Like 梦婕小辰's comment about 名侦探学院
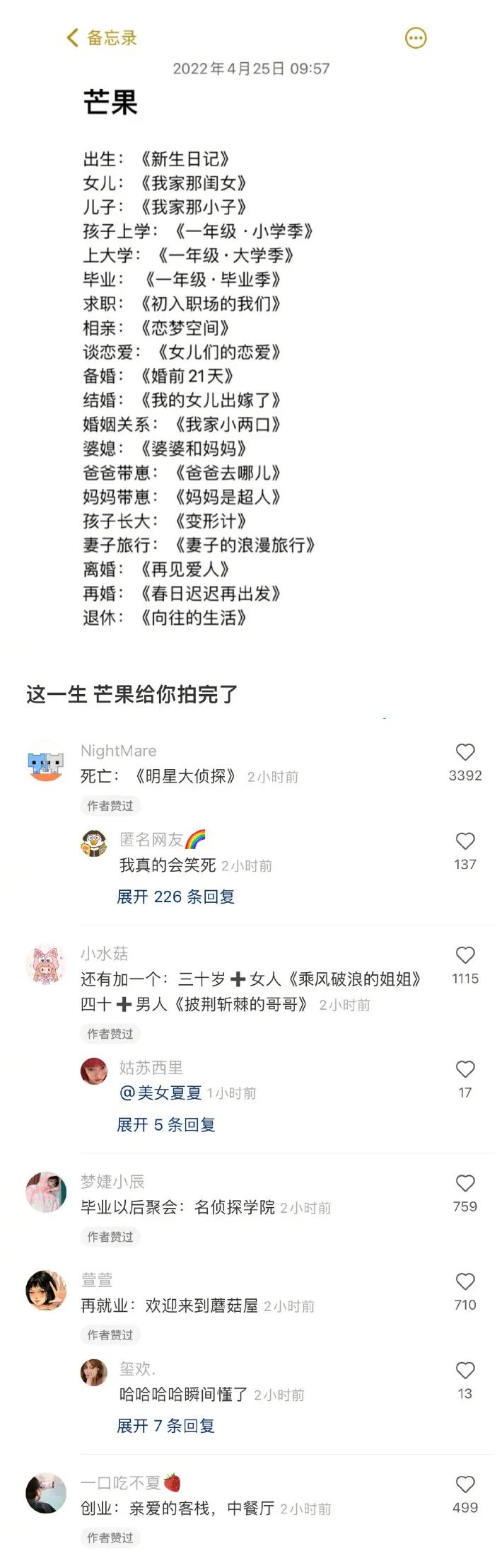 coord(465,1183)
